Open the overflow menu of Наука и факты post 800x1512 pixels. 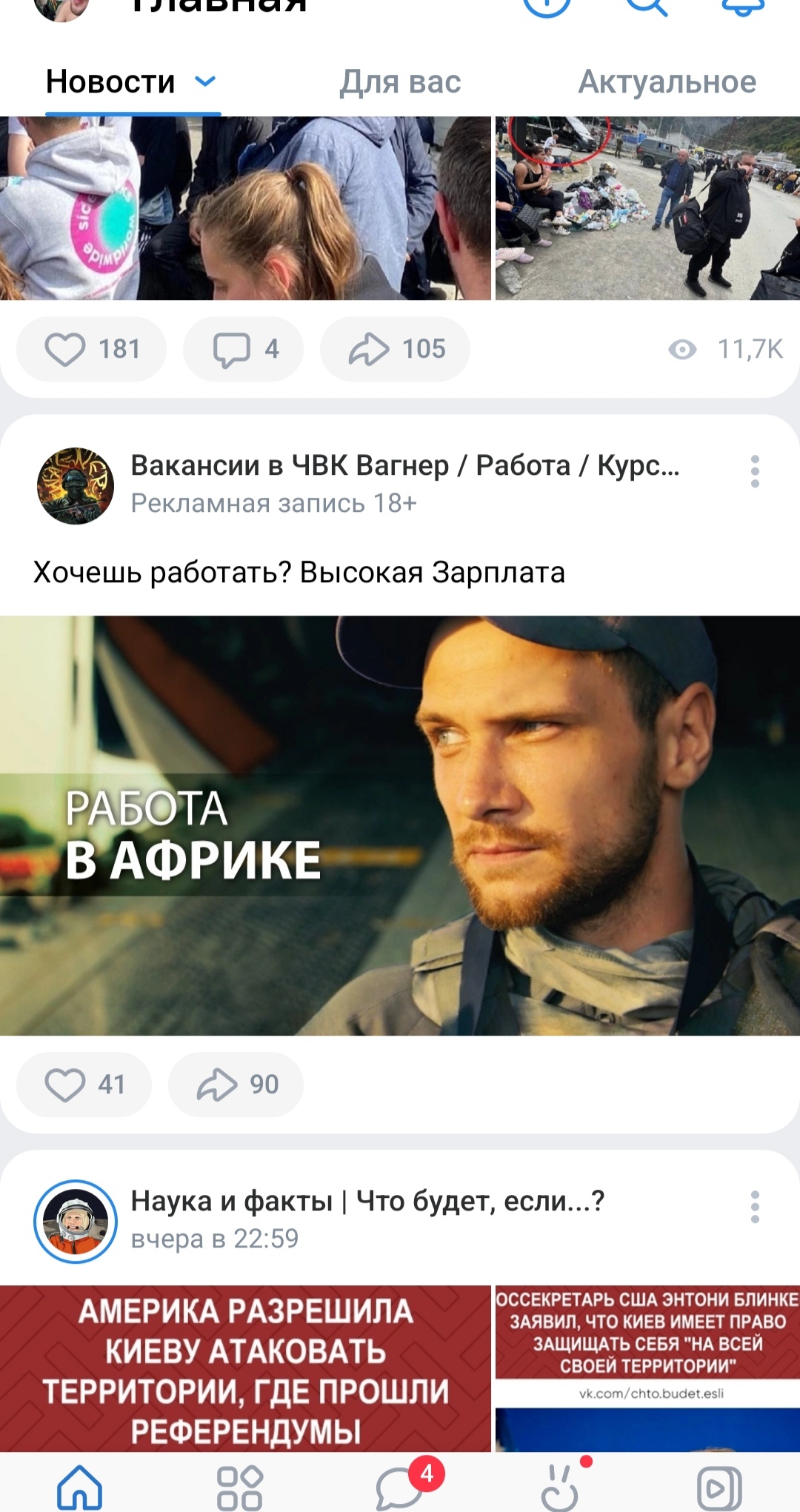pyautogui.click(x=755, y=1208)
